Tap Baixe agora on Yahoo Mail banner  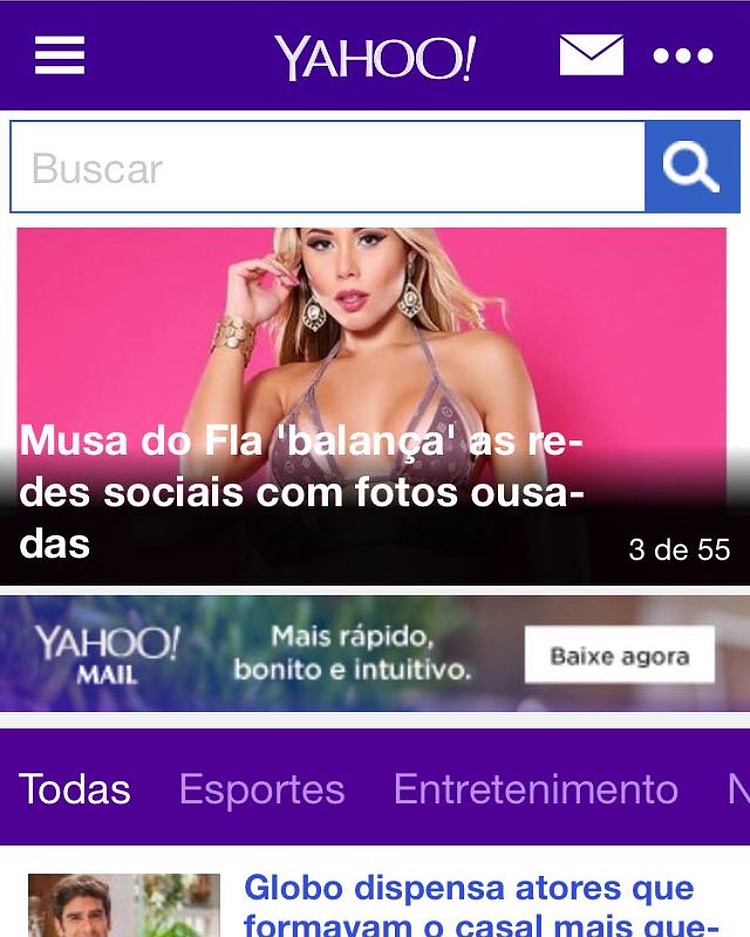pos(620,656)
